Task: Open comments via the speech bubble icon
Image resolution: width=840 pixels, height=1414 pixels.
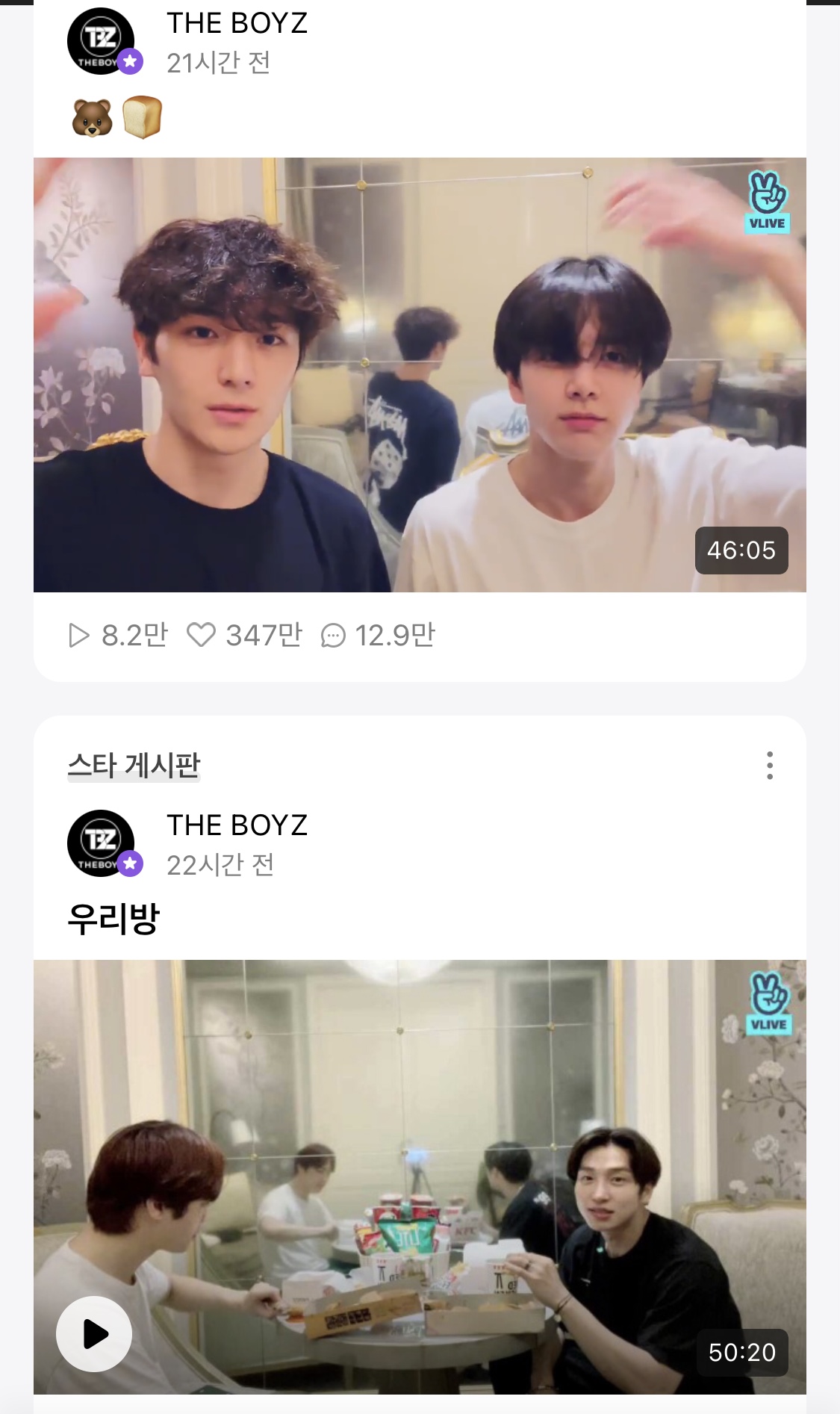Action: 335,636
